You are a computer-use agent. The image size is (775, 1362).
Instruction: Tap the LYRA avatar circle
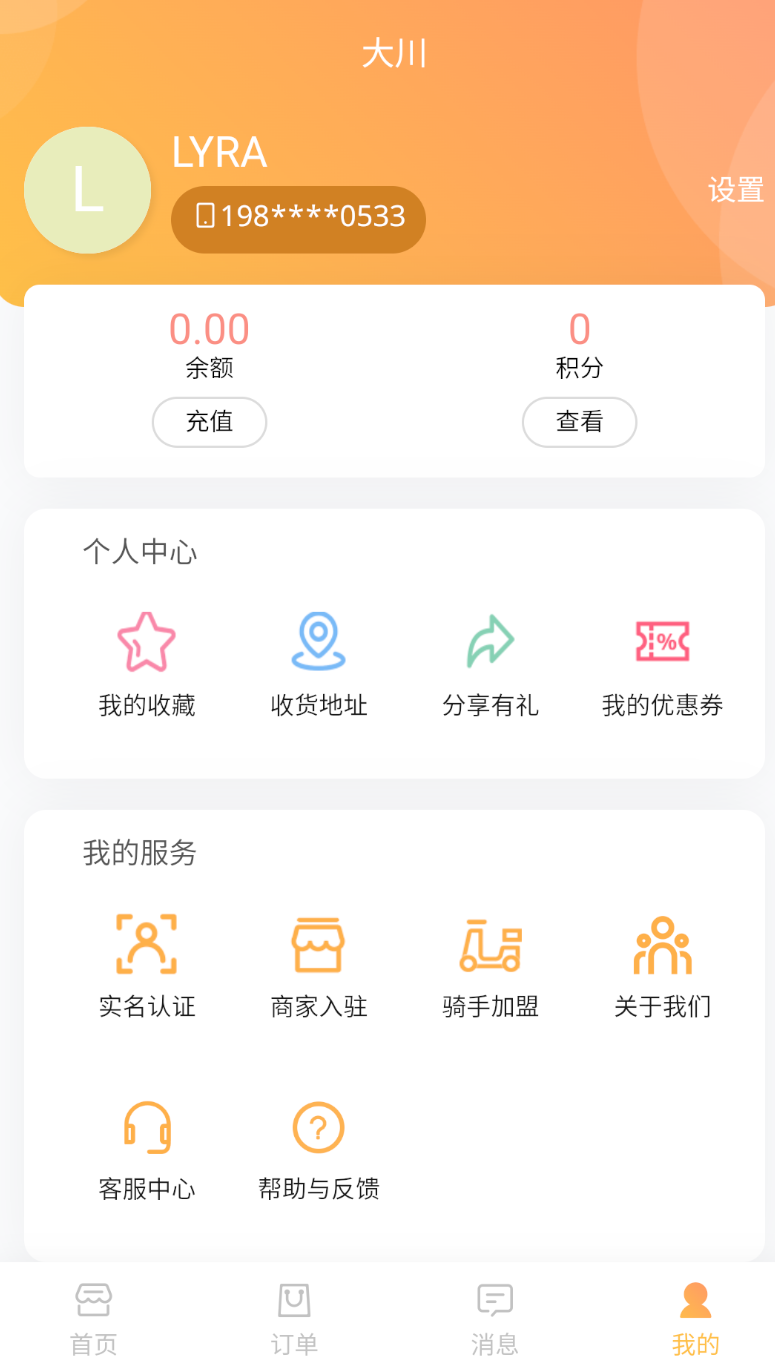click(87, 189)
